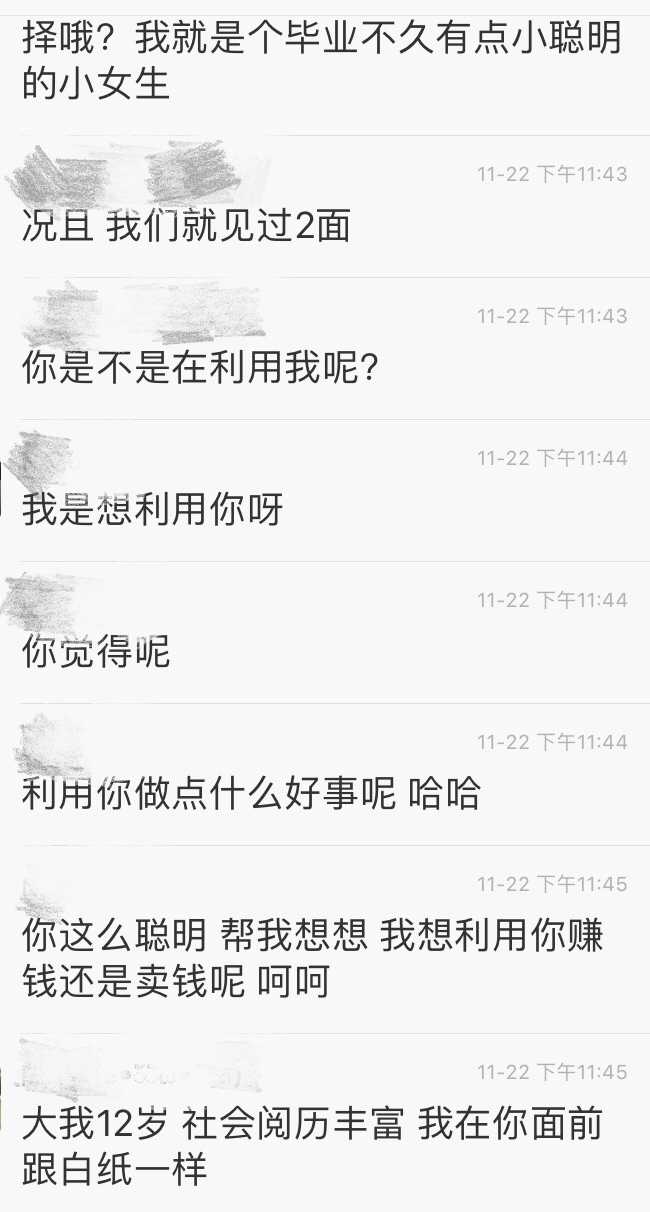Tap the message 利用你做点什么好事呢 哈哈
650x1212 pixels.
[x=325, y=775]
